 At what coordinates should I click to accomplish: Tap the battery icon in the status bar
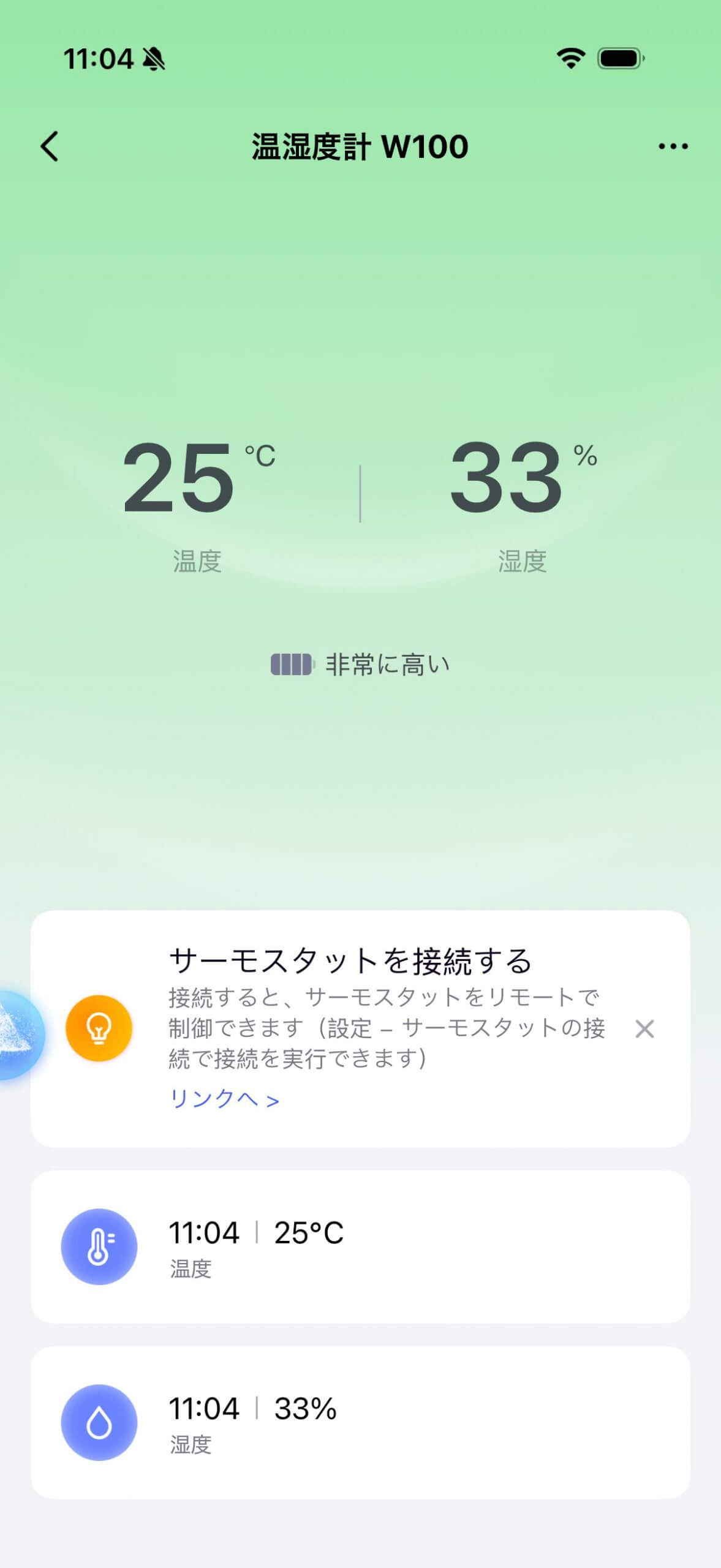click(x=618, y=59)
